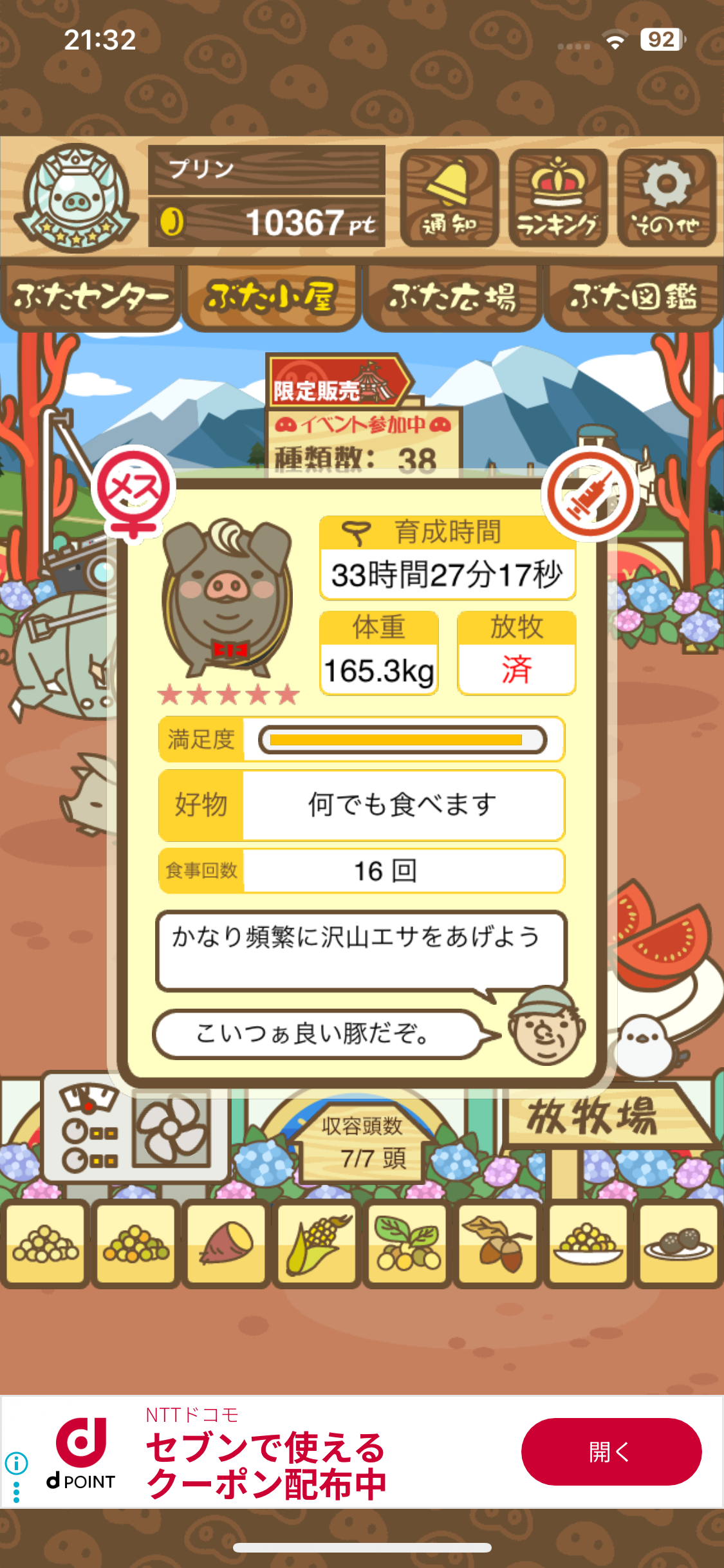
Task: Choose the leafy bean feed
Action: [407, 1243]
